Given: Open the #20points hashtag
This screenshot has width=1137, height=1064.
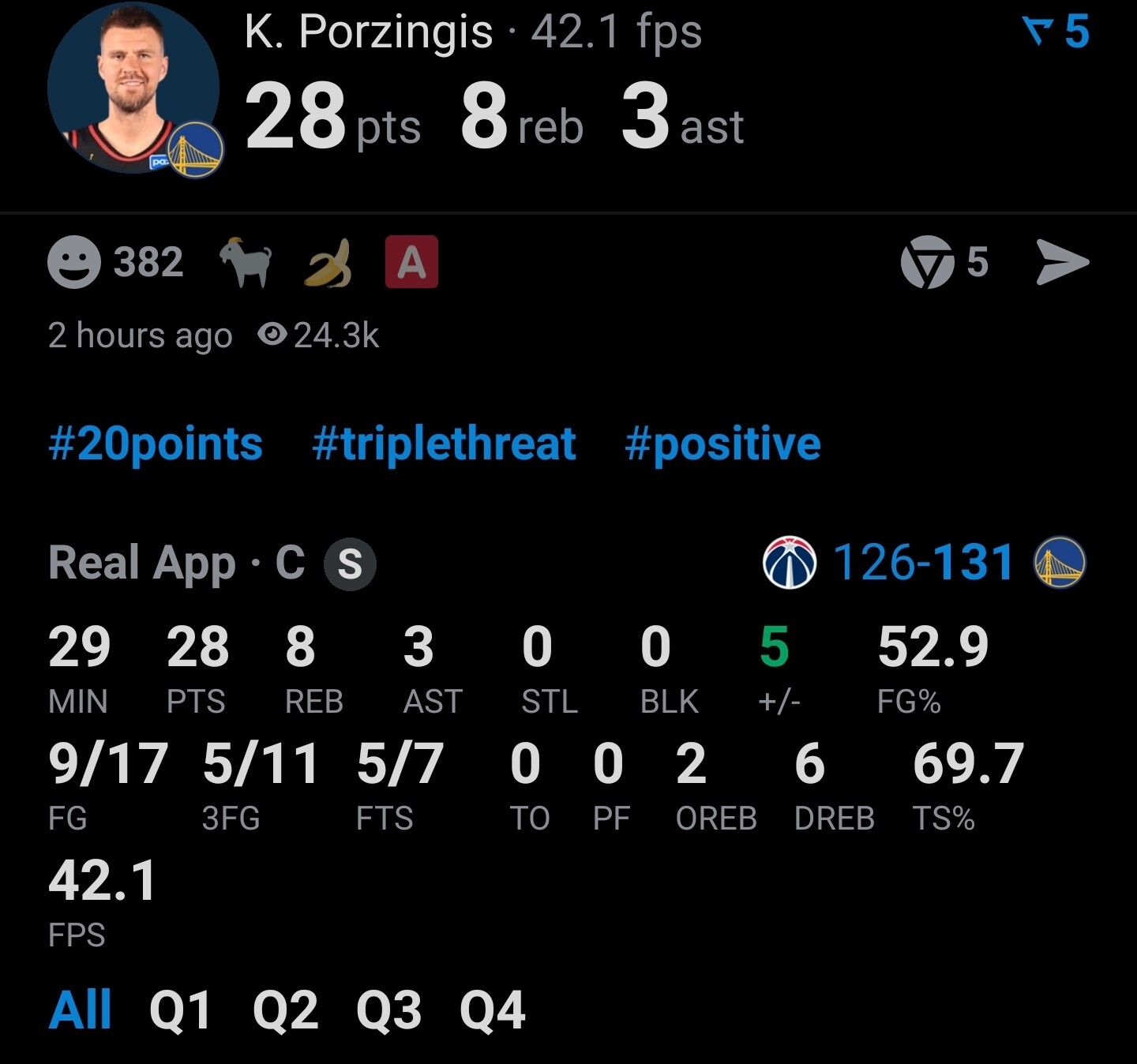Looking at the screenshot, I should pyautogui.click(x=156, y=444).
